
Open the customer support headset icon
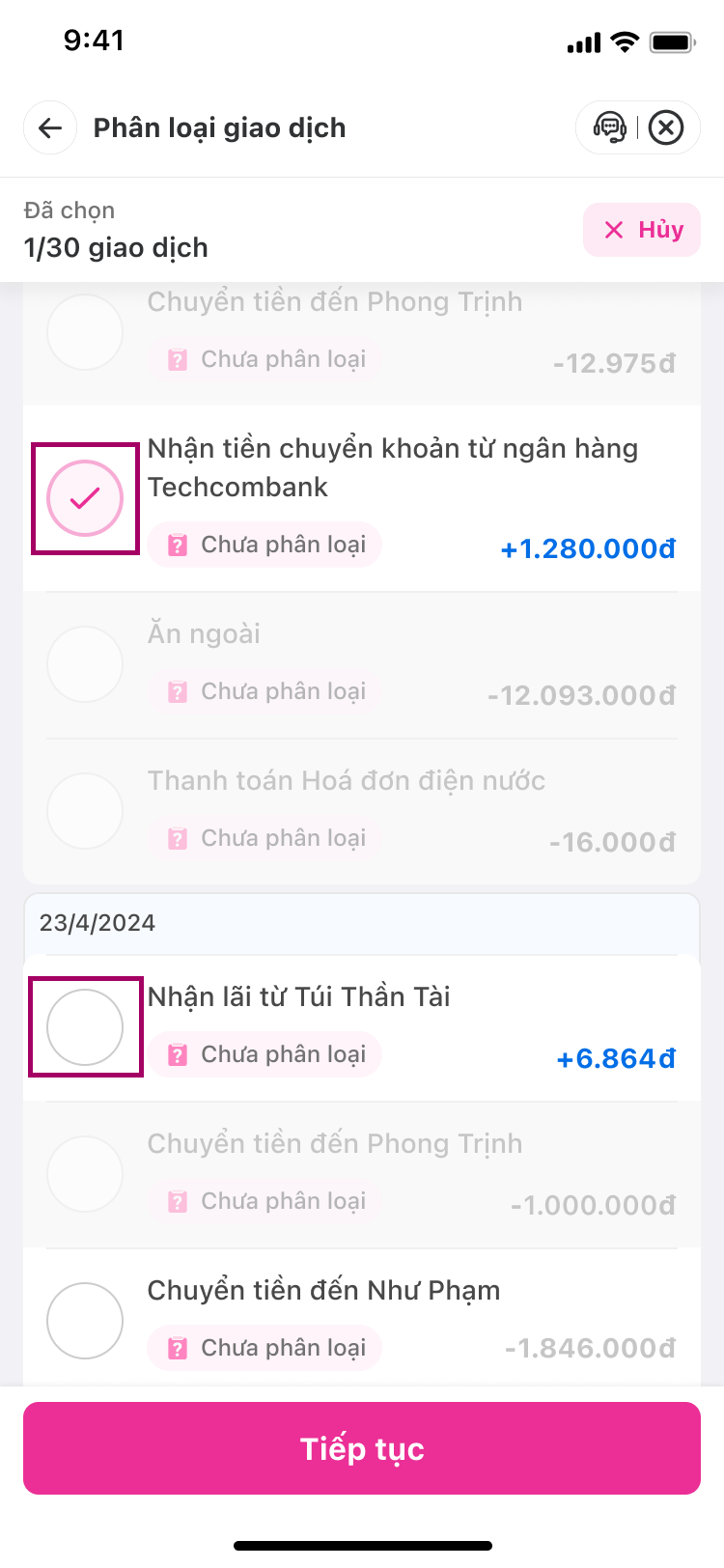609,127
